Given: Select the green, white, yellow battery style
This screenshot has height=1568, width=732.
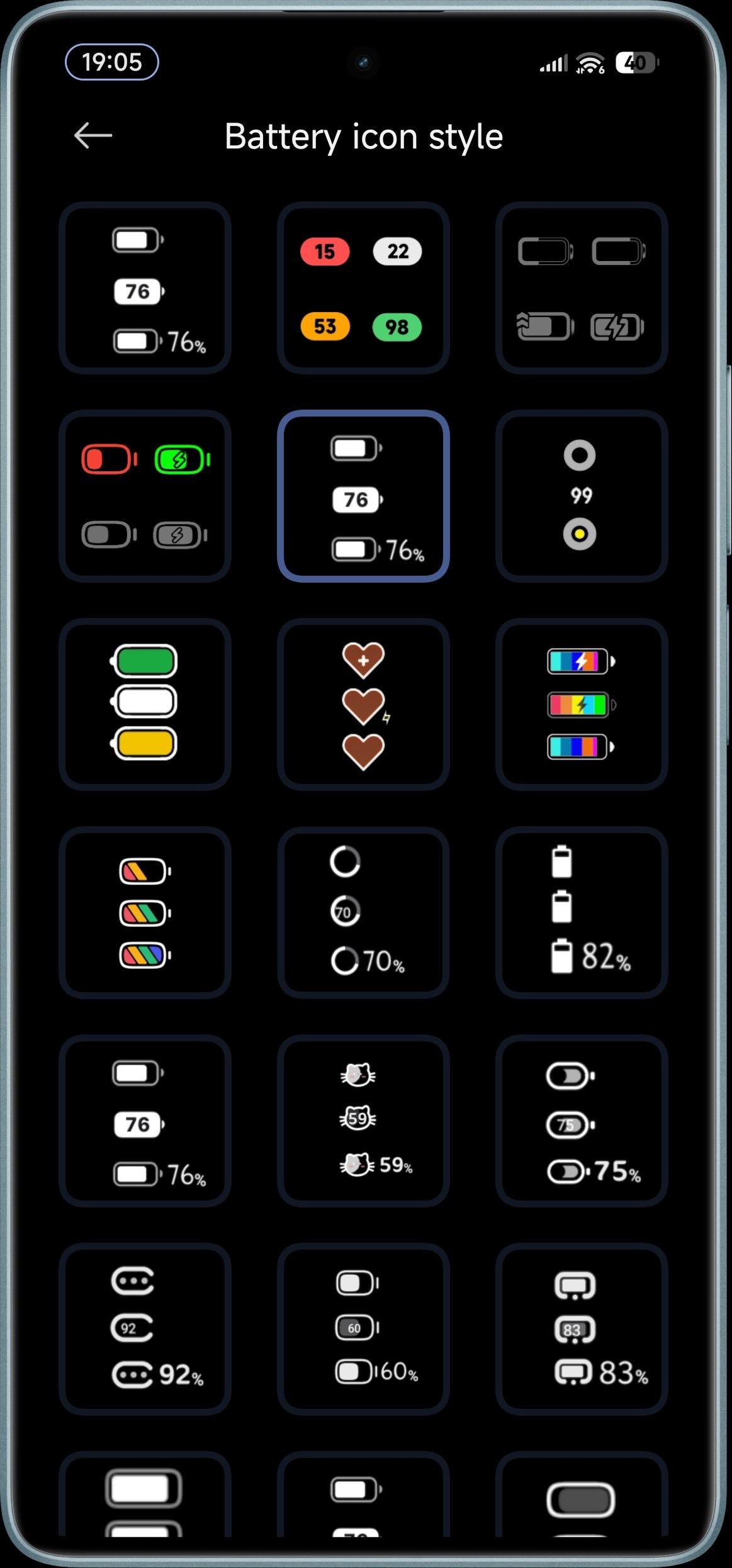Looking at the screenshot, I should pos(145,704).
